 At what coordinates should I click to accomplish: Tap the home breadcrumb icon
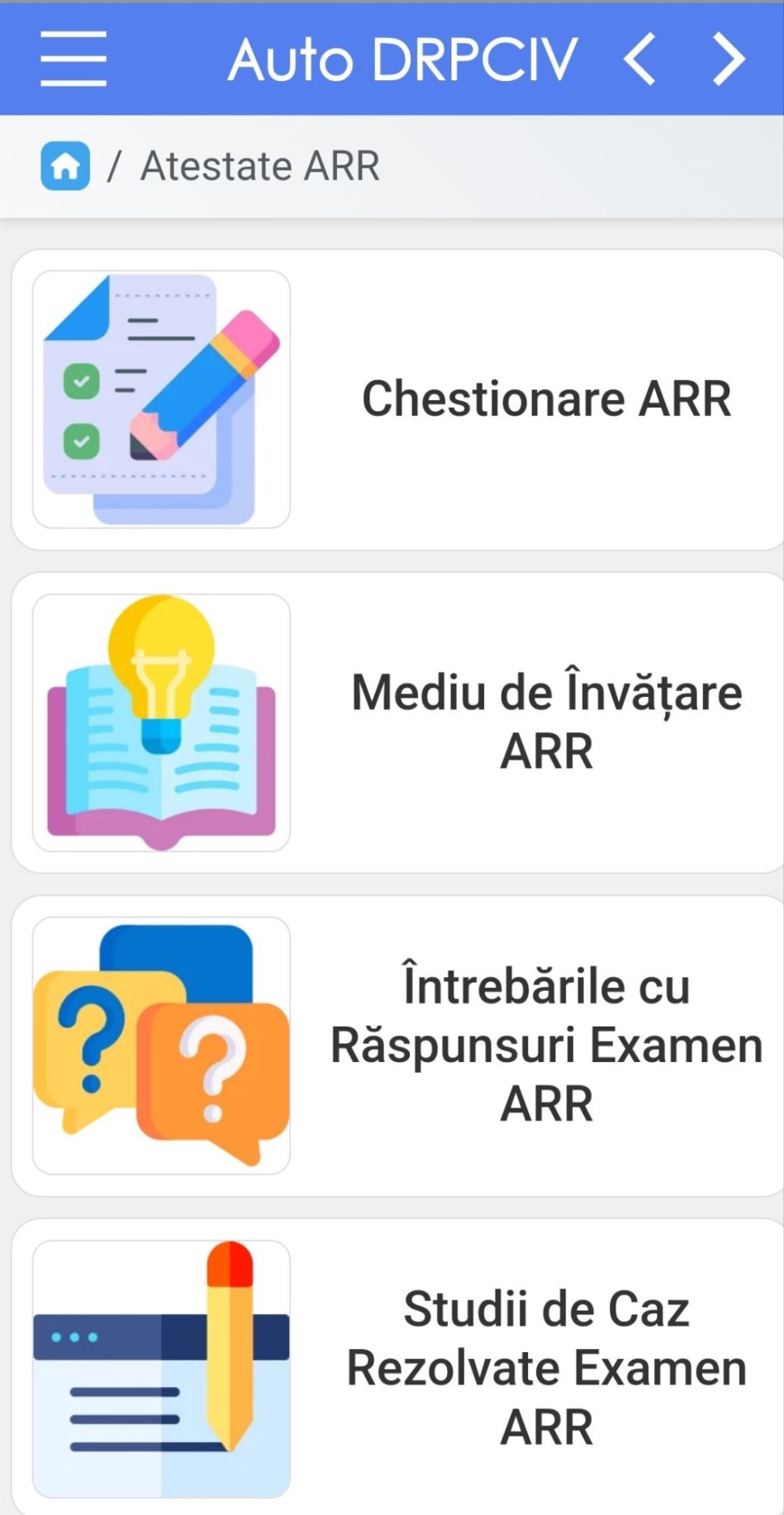tap(65, 166)
